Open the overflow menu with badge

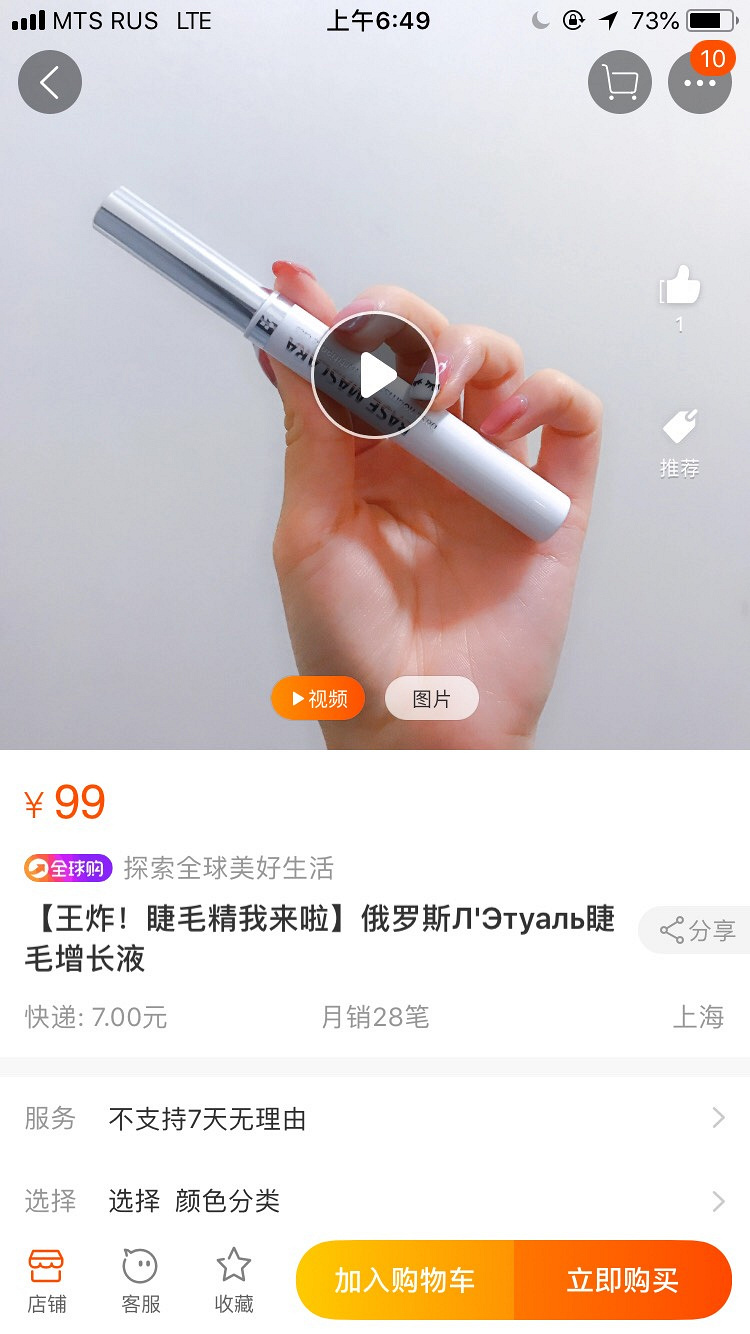tap(700, 82)
